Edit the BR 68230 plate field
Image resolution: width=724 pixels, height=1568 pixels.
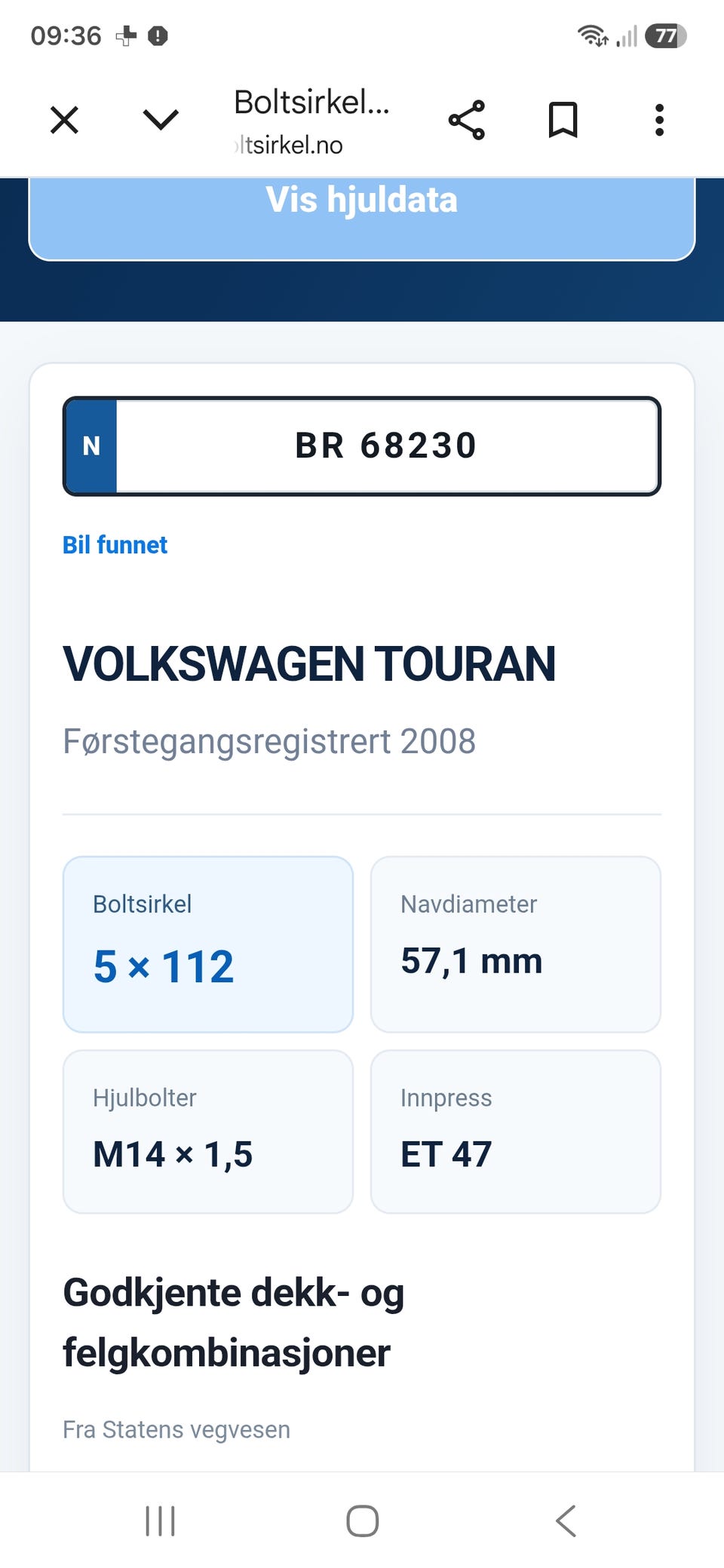[x=362, y=446]
